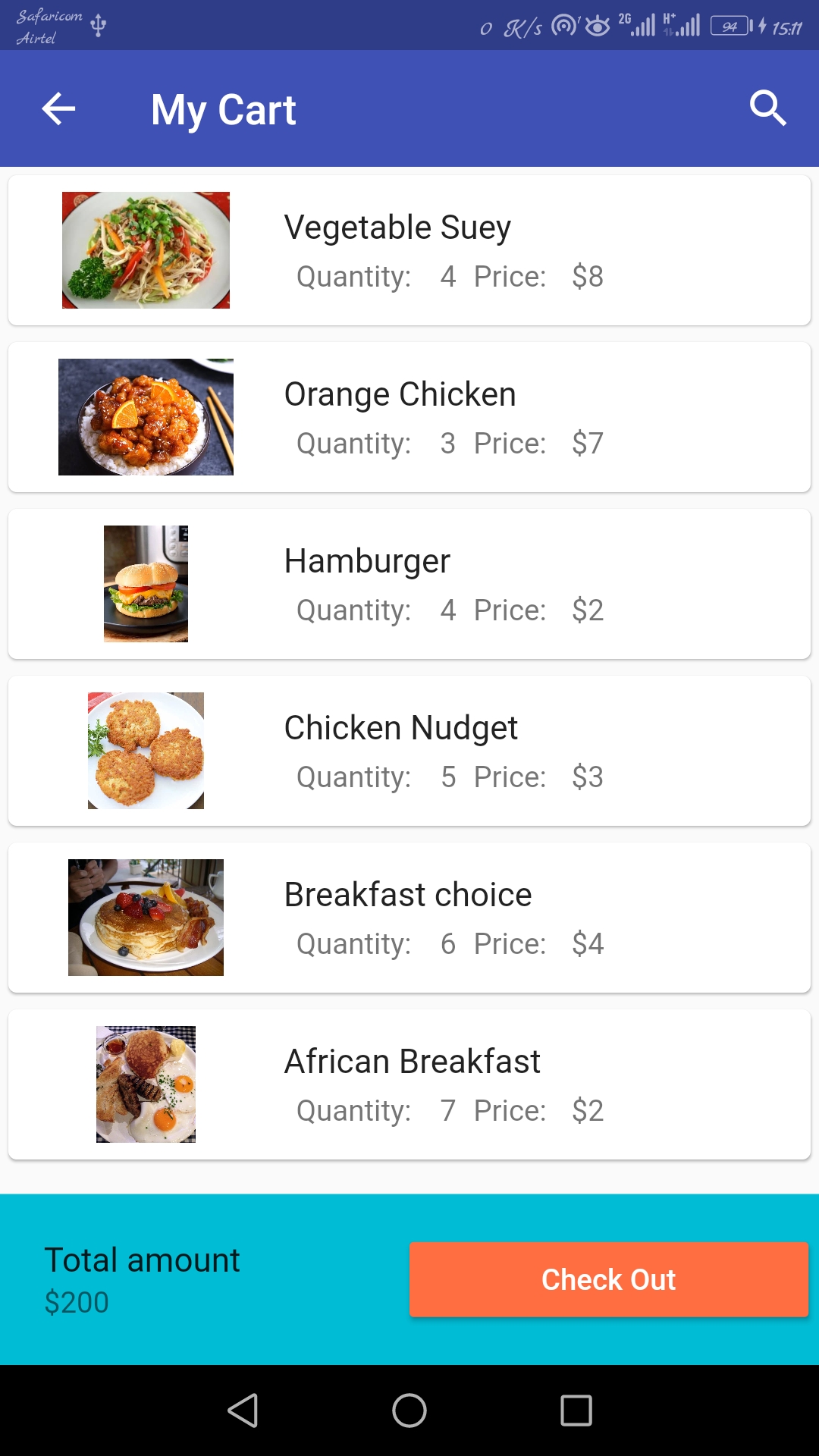Screen dimensions: 819x1456
Task: Select the My Cart title text
Action: point(223,108)
